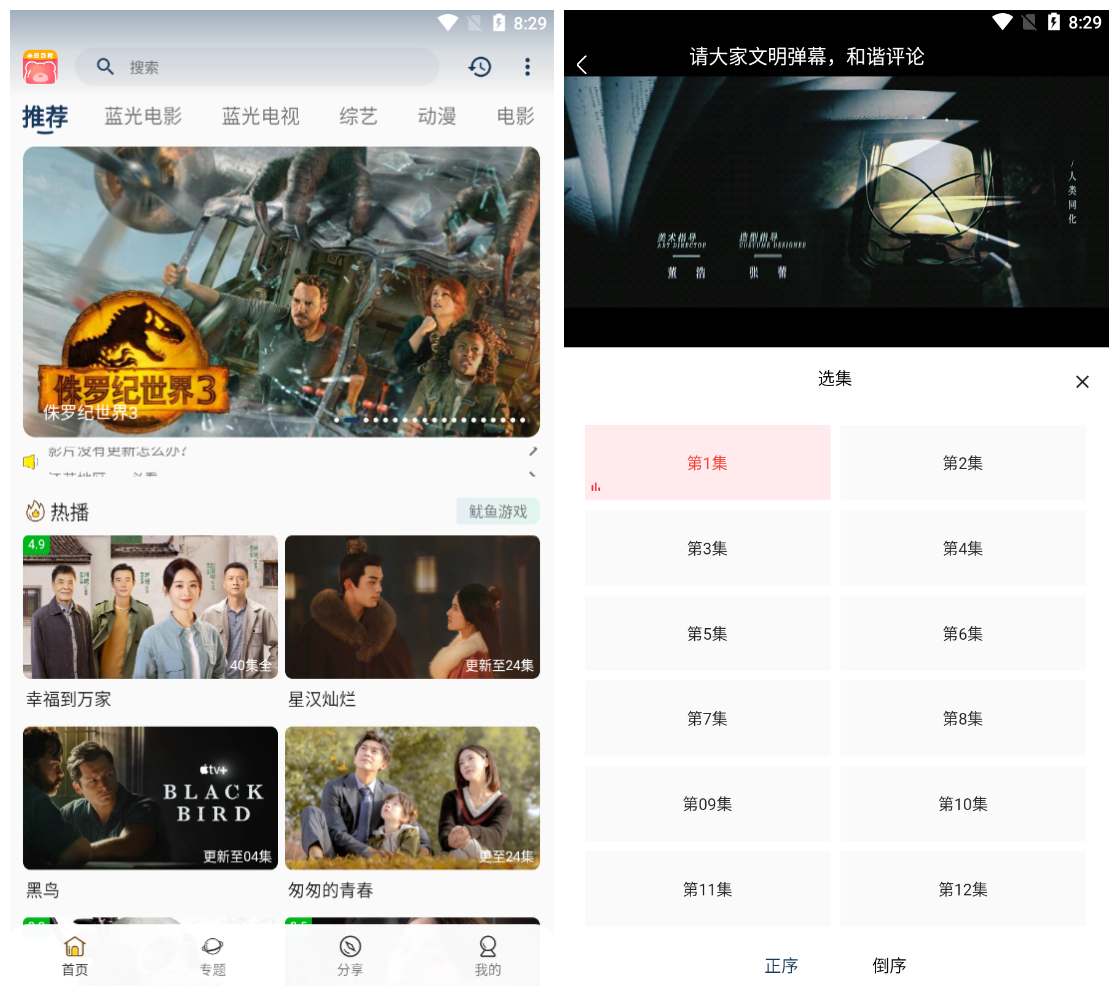This screenshot has height=996, width=1119.
Task: Open the show 星汉灿烂
Action: tap(412, 607)
